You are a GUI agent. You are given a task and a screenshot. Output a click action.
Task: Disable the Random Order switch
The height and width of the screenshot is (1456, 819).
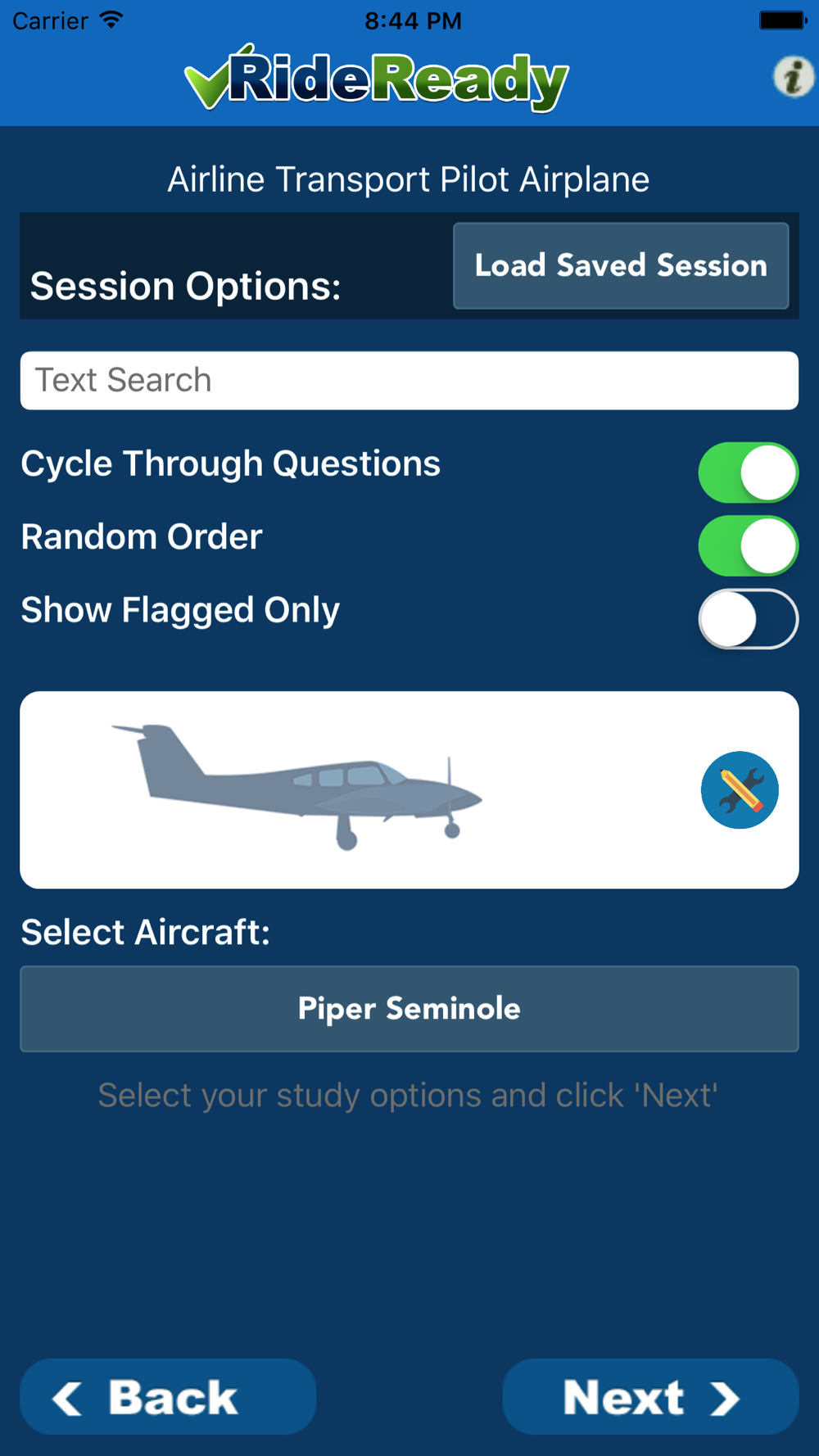748,545
